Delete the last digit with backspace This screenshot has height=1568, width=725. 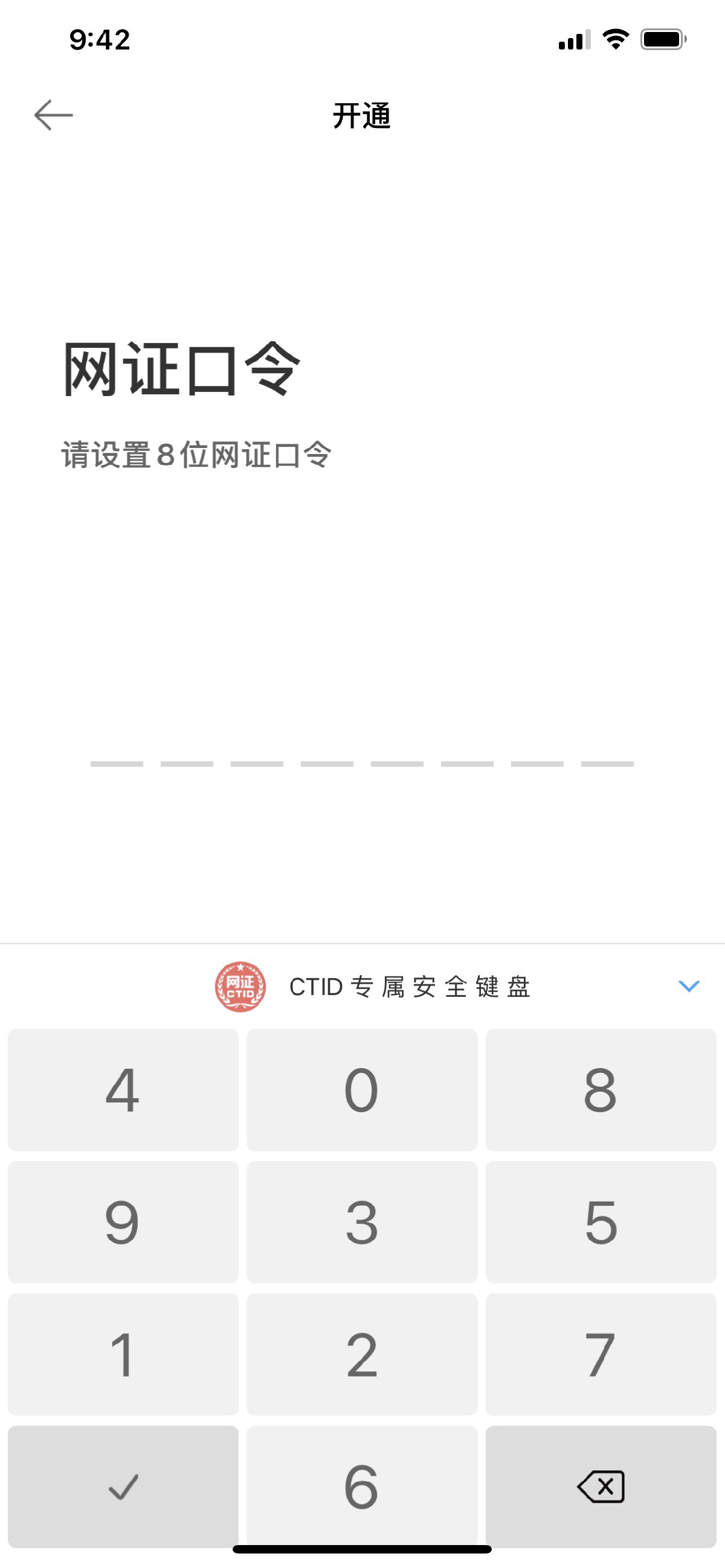601,1486
